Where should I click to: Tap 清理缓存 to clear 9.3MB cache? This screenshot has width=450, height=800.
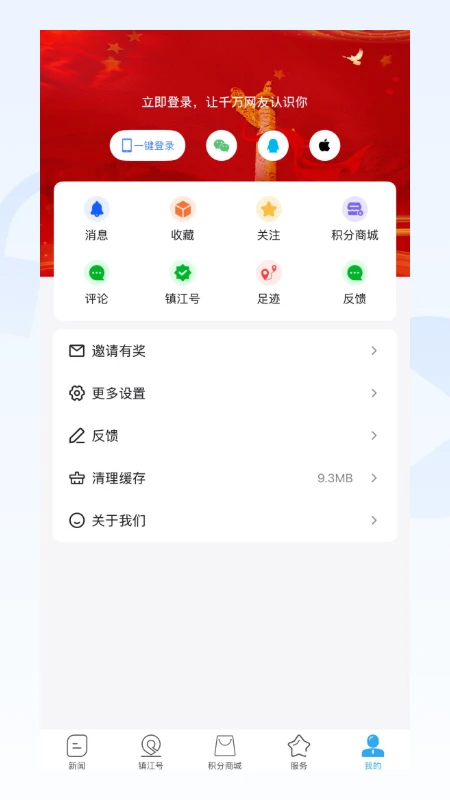click(225, 478)
